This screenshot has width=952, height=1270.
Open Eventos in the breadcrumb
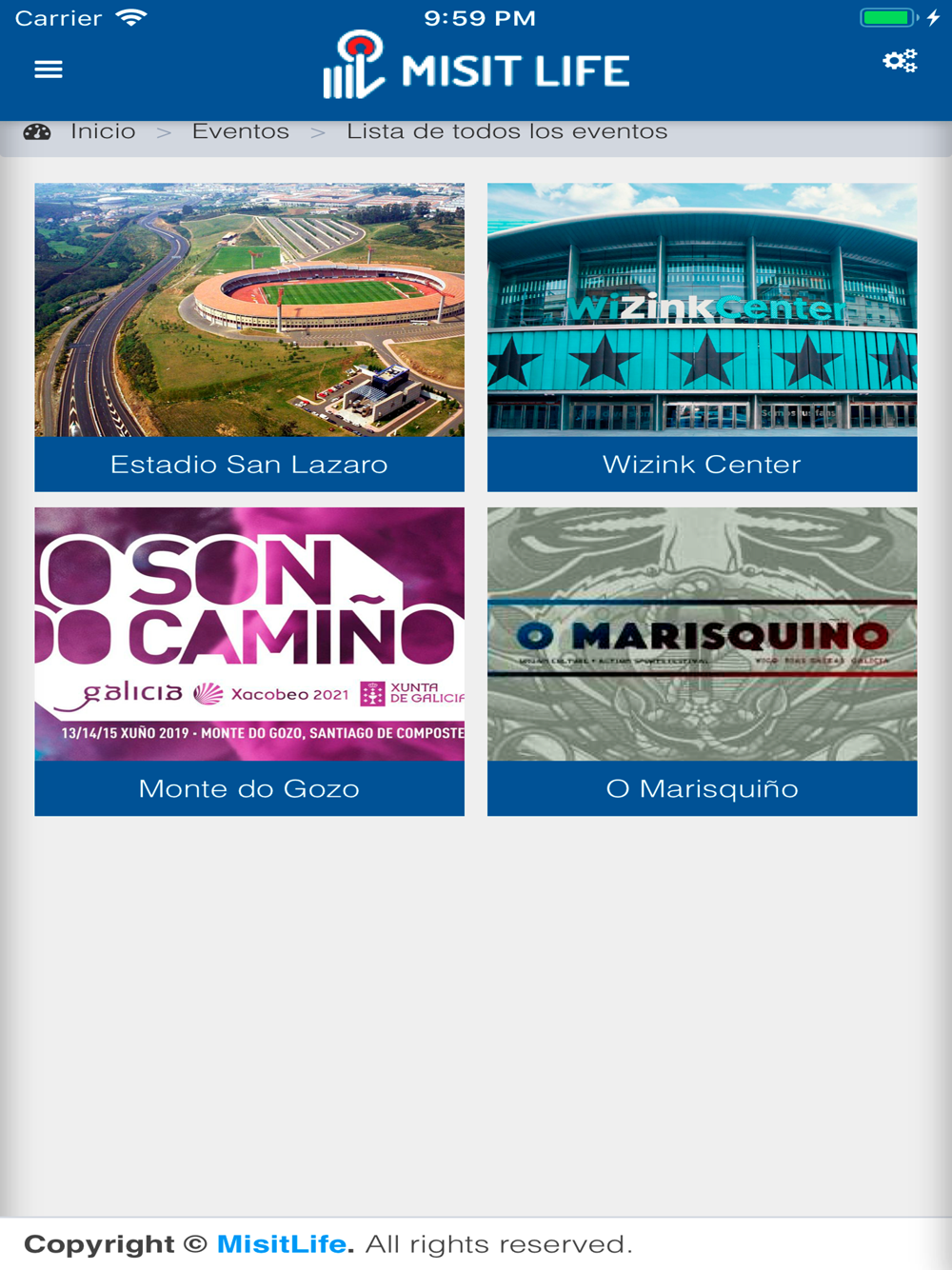240,131
